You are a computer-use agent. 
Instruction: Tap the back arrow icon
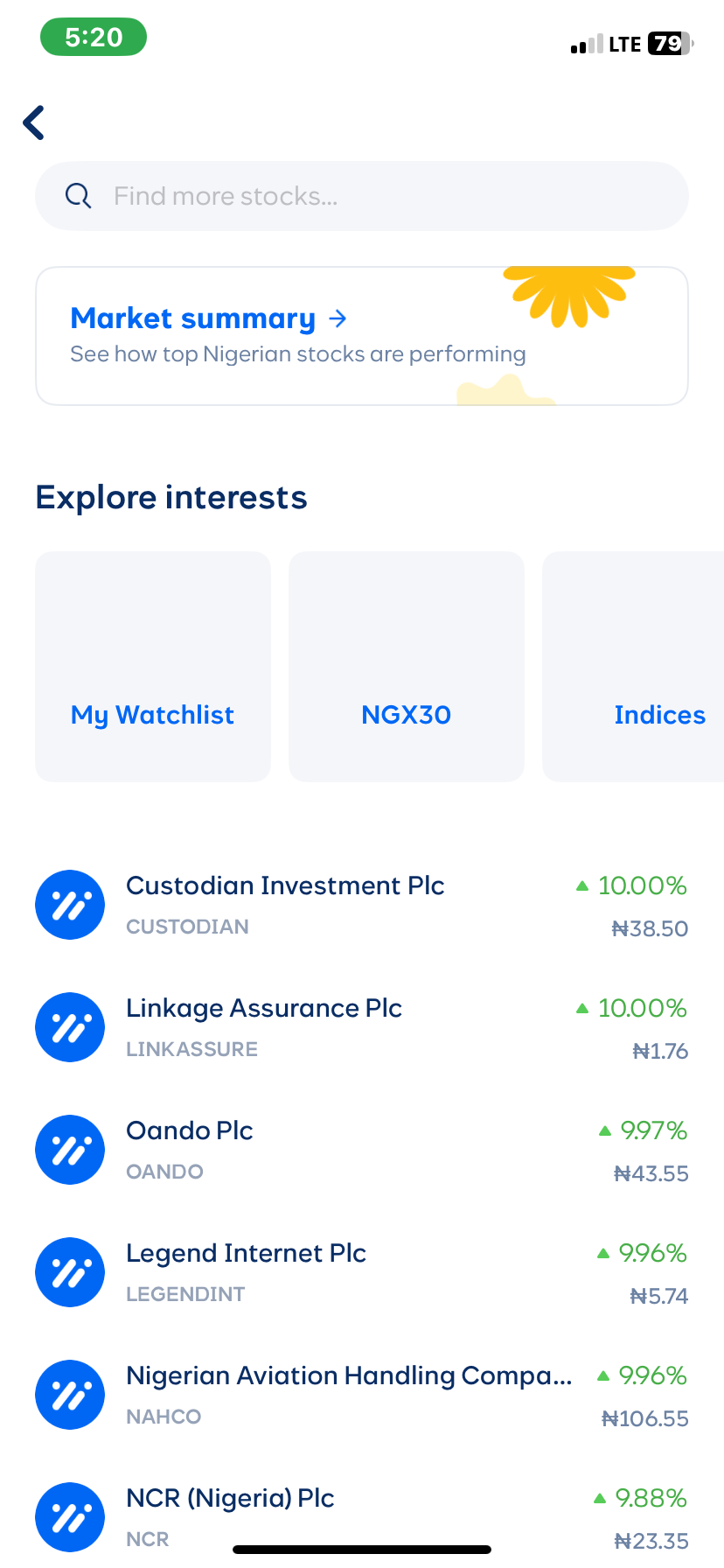pos(32,122)
